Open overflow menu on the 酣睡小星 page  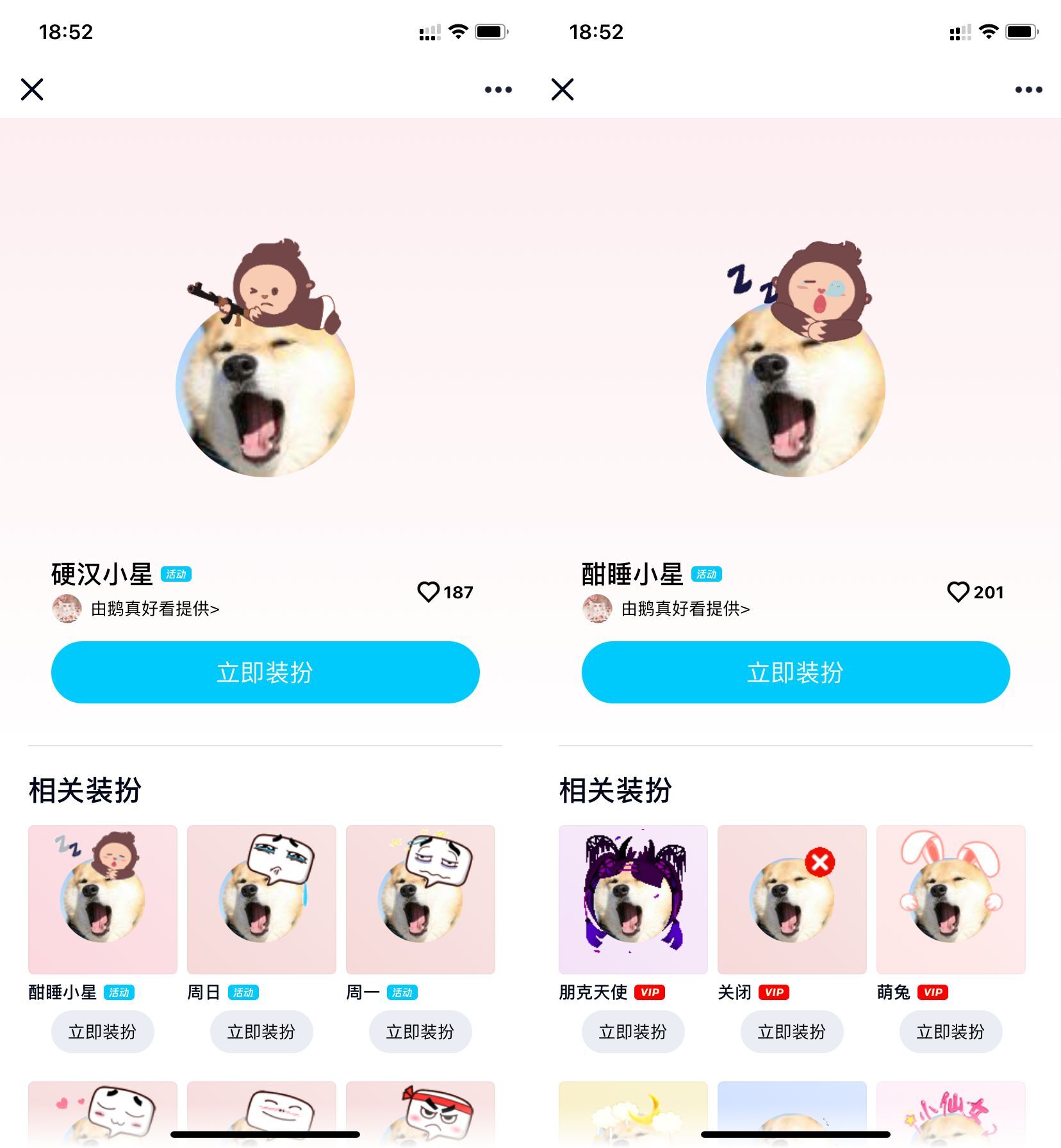[x=1028, y=90]
